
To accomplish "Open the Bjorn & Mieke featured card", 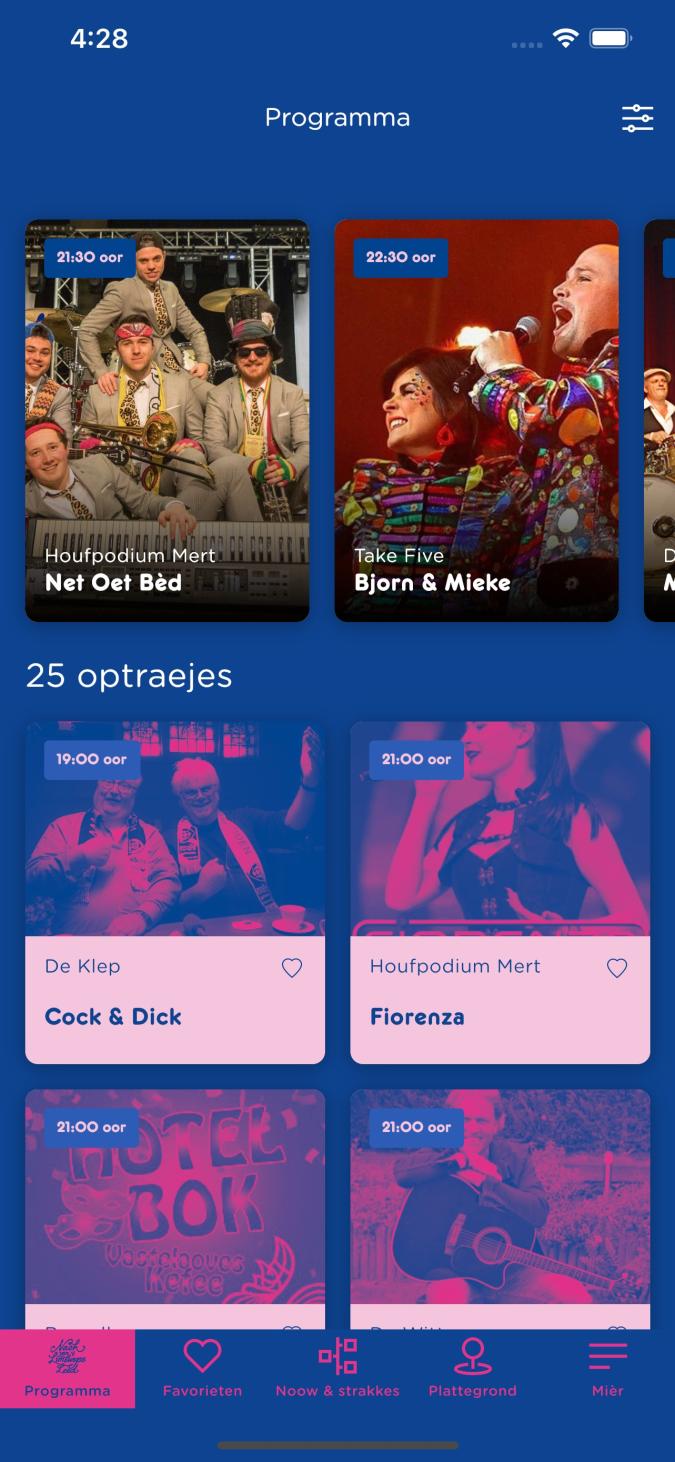I will [476, 420].
